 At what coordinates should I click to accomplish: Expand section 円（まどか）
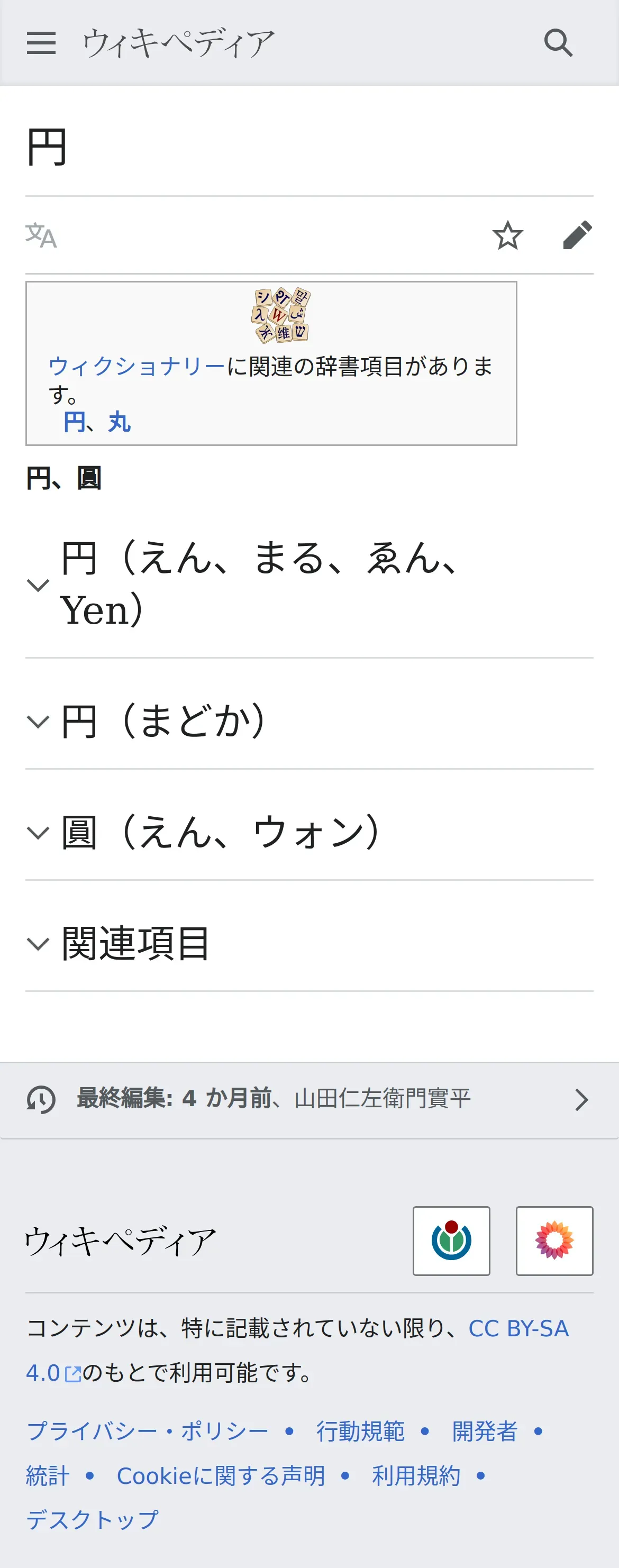pyautogui.click(x=165, y=722)
